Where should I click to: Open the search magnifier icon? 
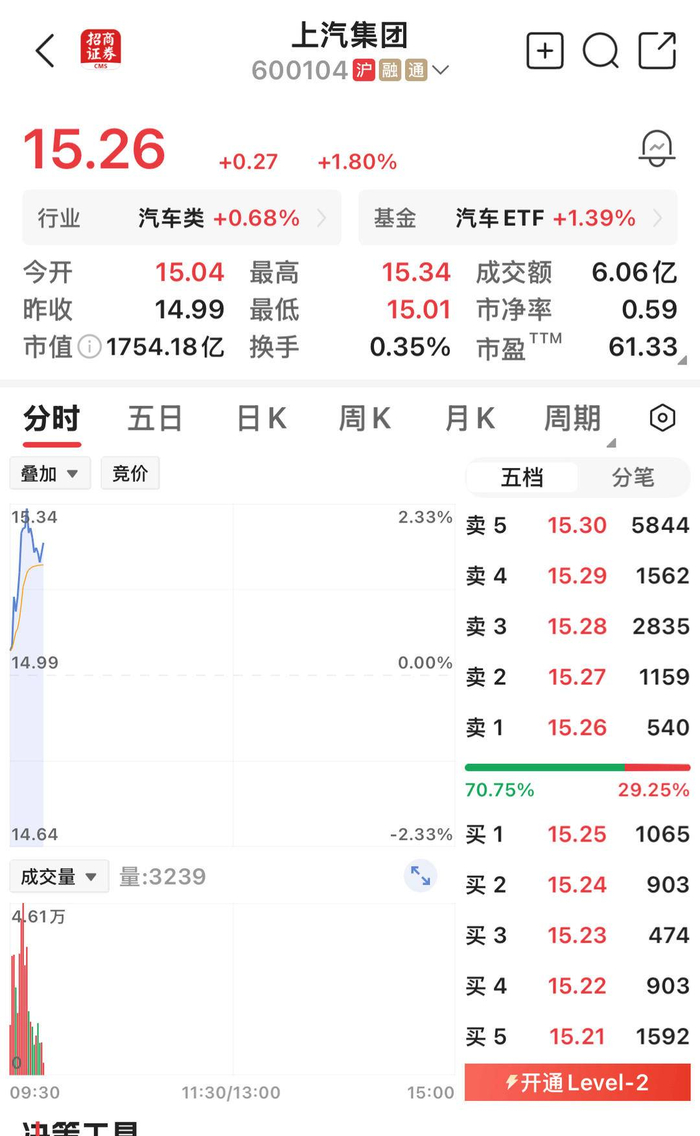(601, 51)
